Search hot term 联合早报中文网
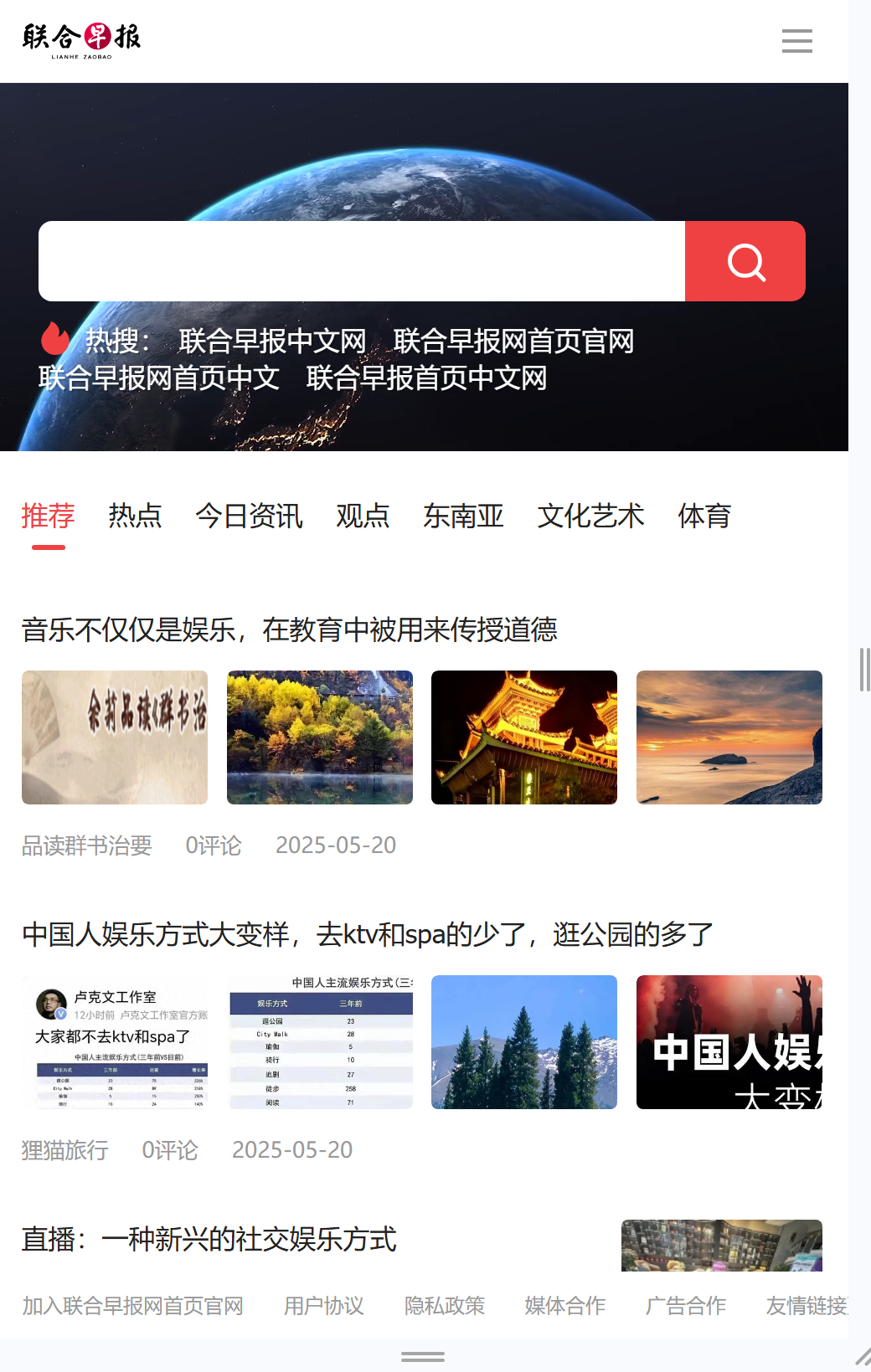The width and height of the screenshot is (871, 1372). pos(272,341)
